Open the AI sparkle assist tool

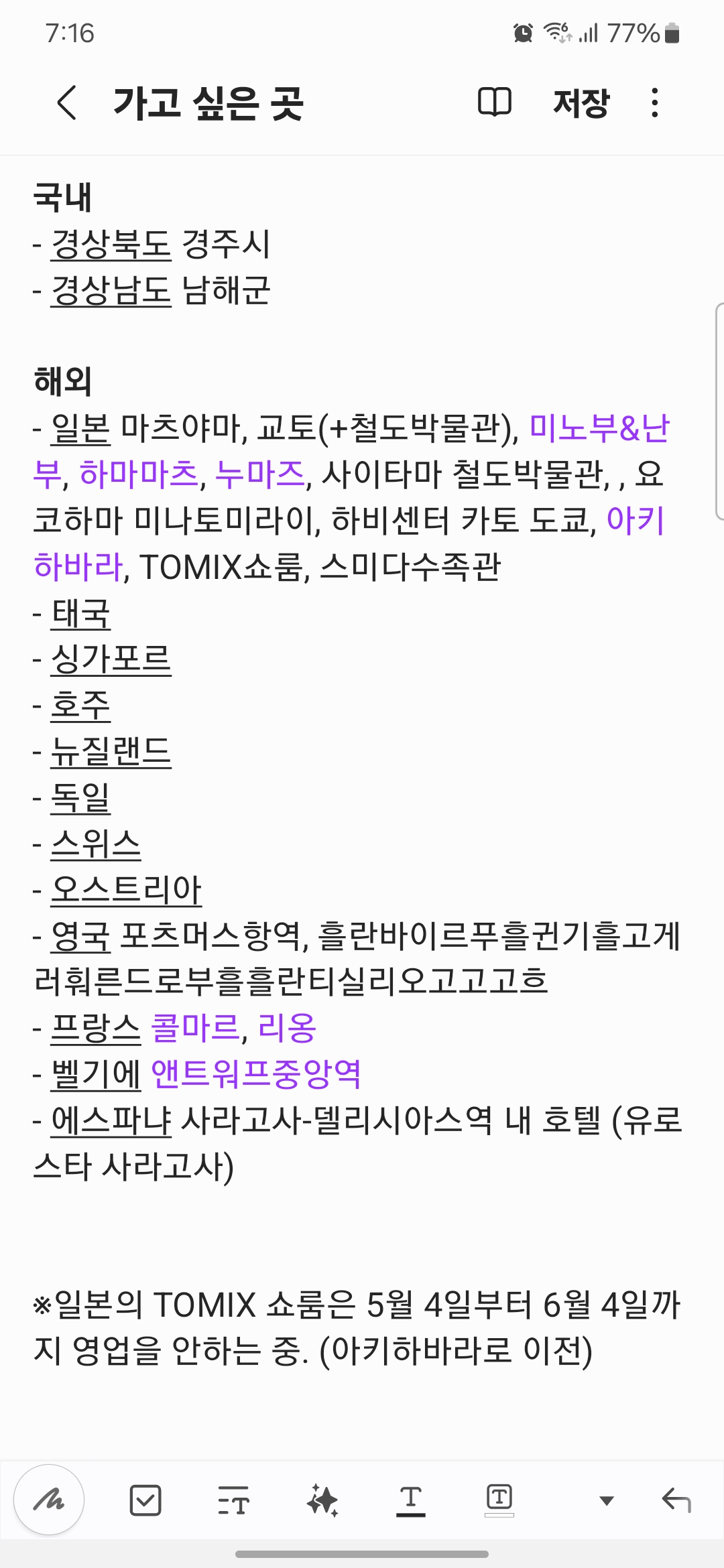click(322, 1500)
